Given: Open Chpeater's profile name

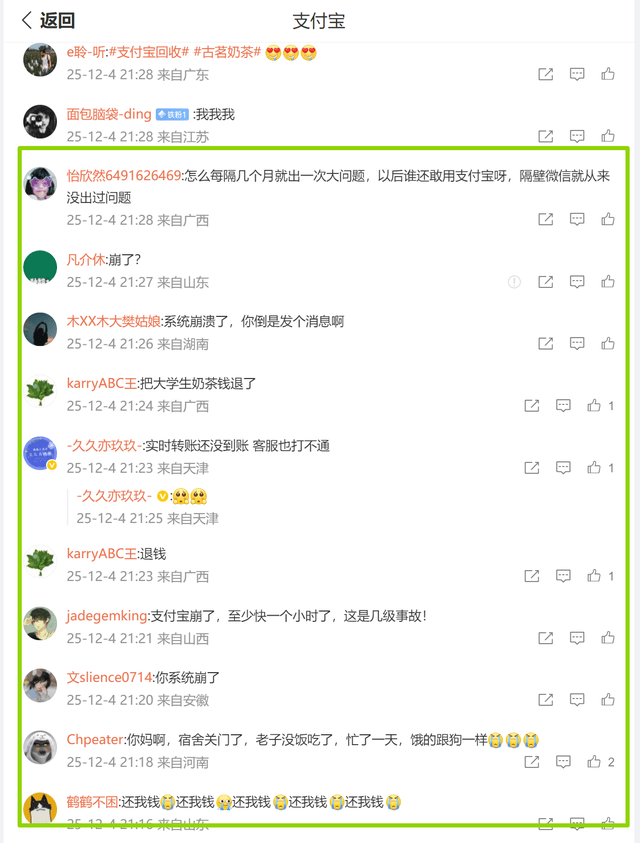Looking at the screenshot, I should point(95,740).
